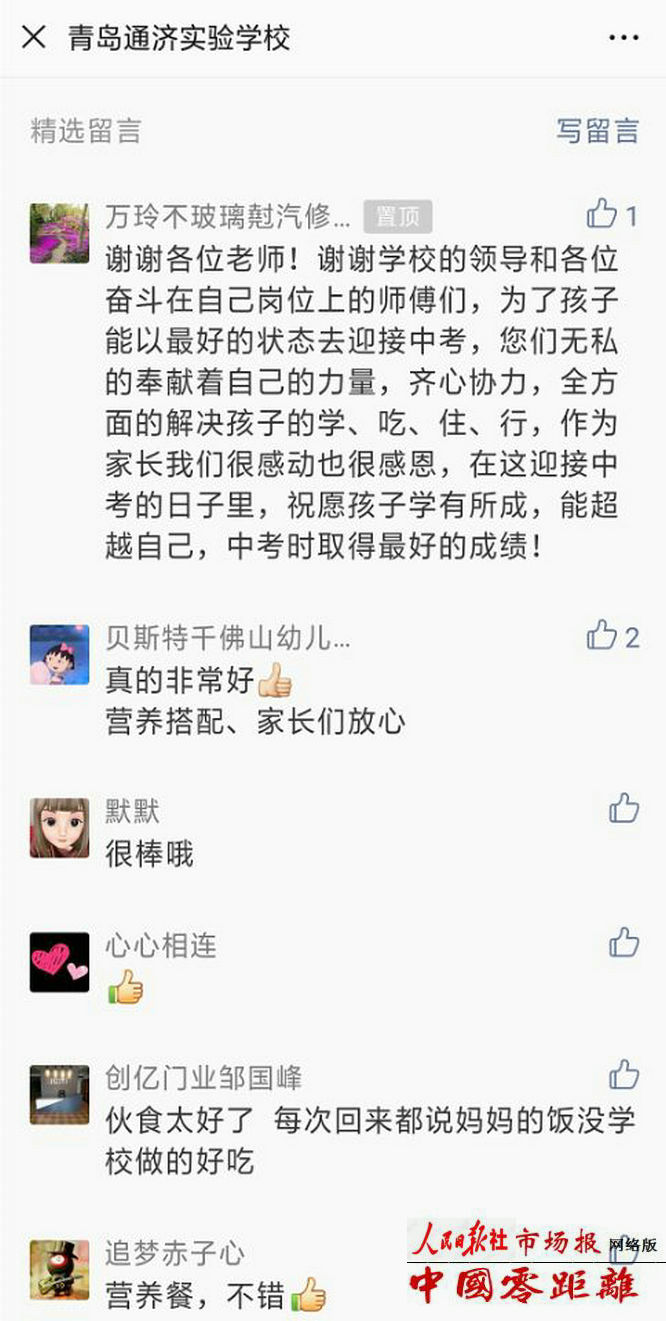Like 创亿门业邹国峰's comment about 伙食

(624, 1075)
